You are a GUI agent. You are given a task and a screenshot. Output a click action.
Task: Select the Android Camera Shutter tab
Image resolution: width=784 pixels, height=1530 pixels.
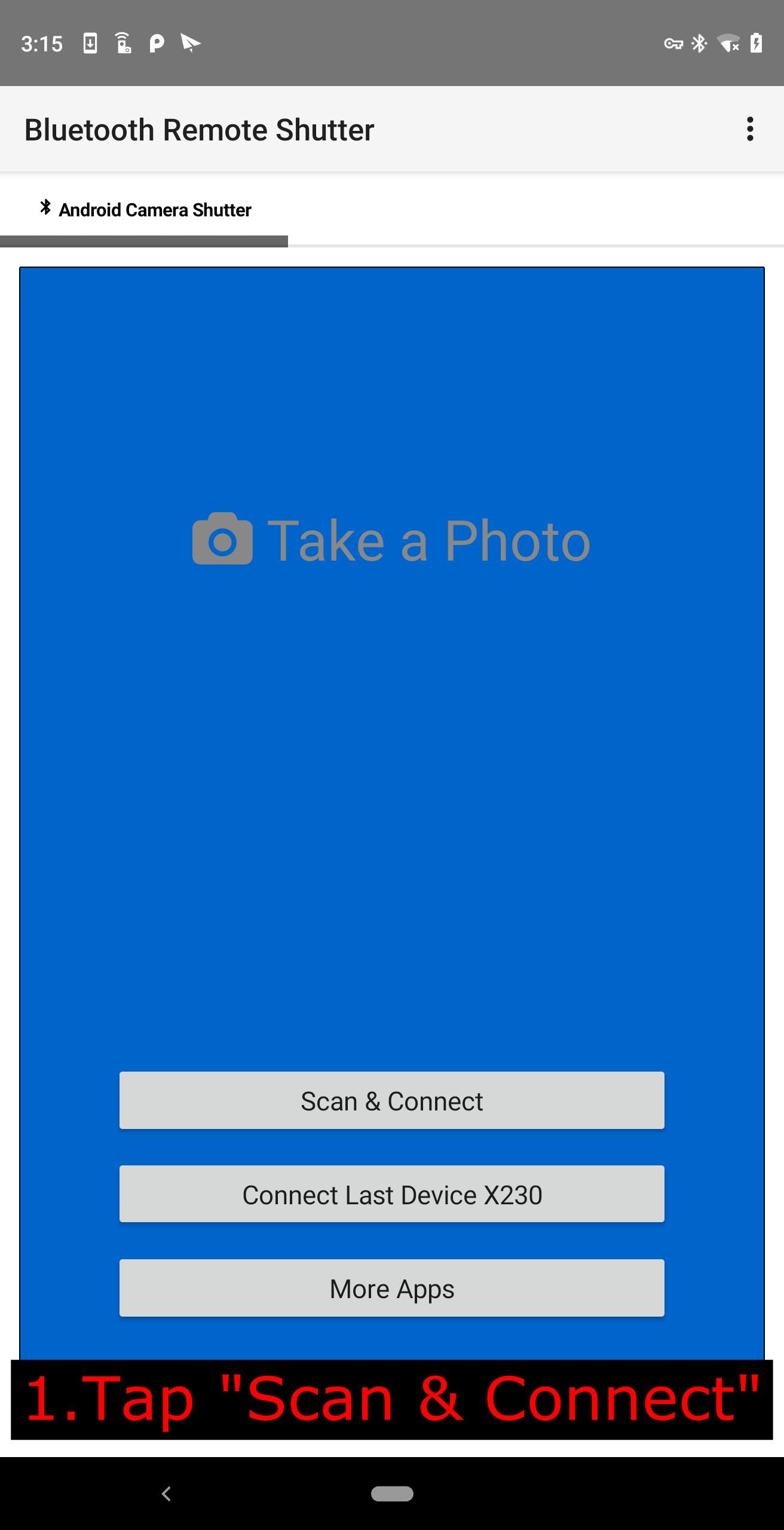tap(145, 210)
